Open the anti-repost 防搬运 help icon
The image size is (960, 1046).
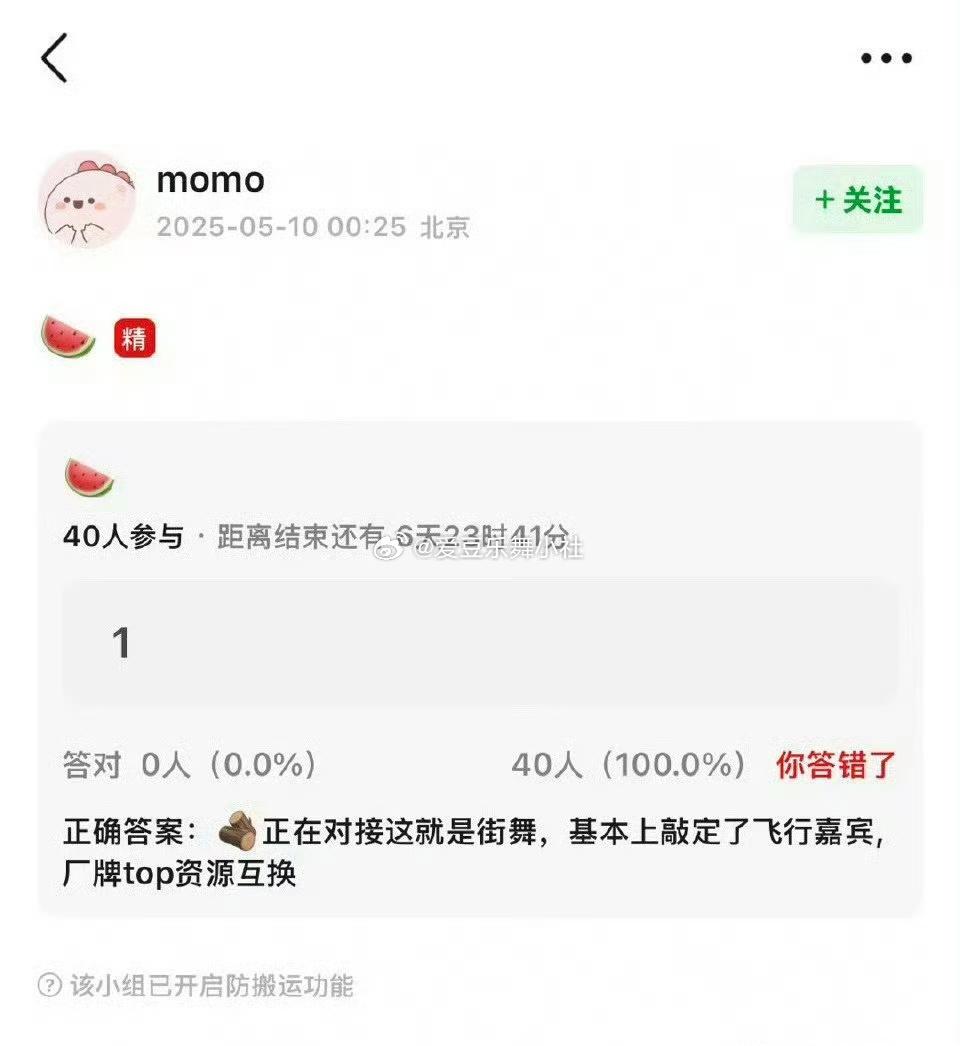(49, 986)
